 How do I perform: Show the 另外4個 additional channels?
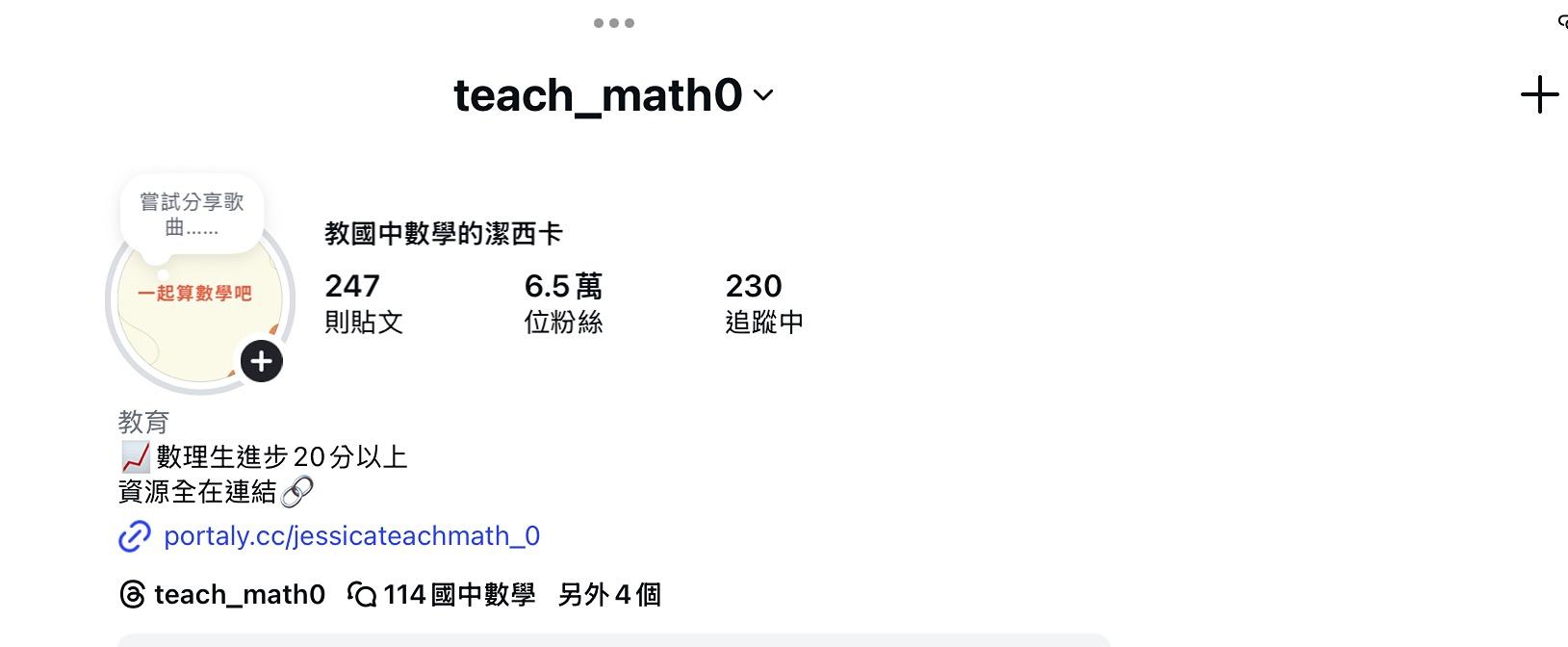pos(609,595)
